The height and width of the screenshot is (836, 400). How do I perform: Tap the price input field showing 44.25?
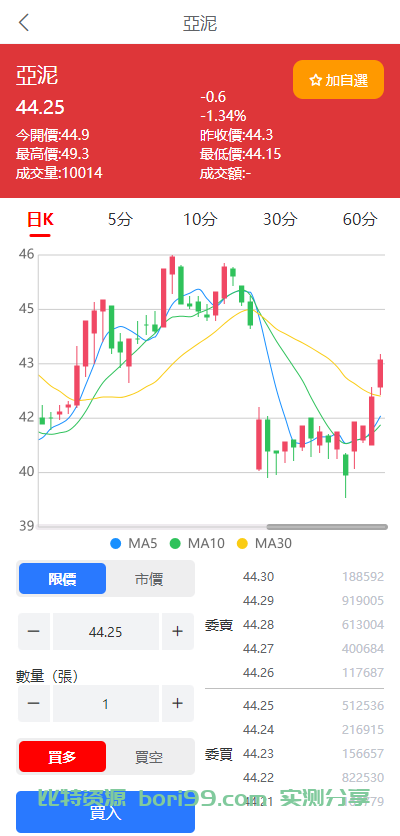tap(106, 632)
